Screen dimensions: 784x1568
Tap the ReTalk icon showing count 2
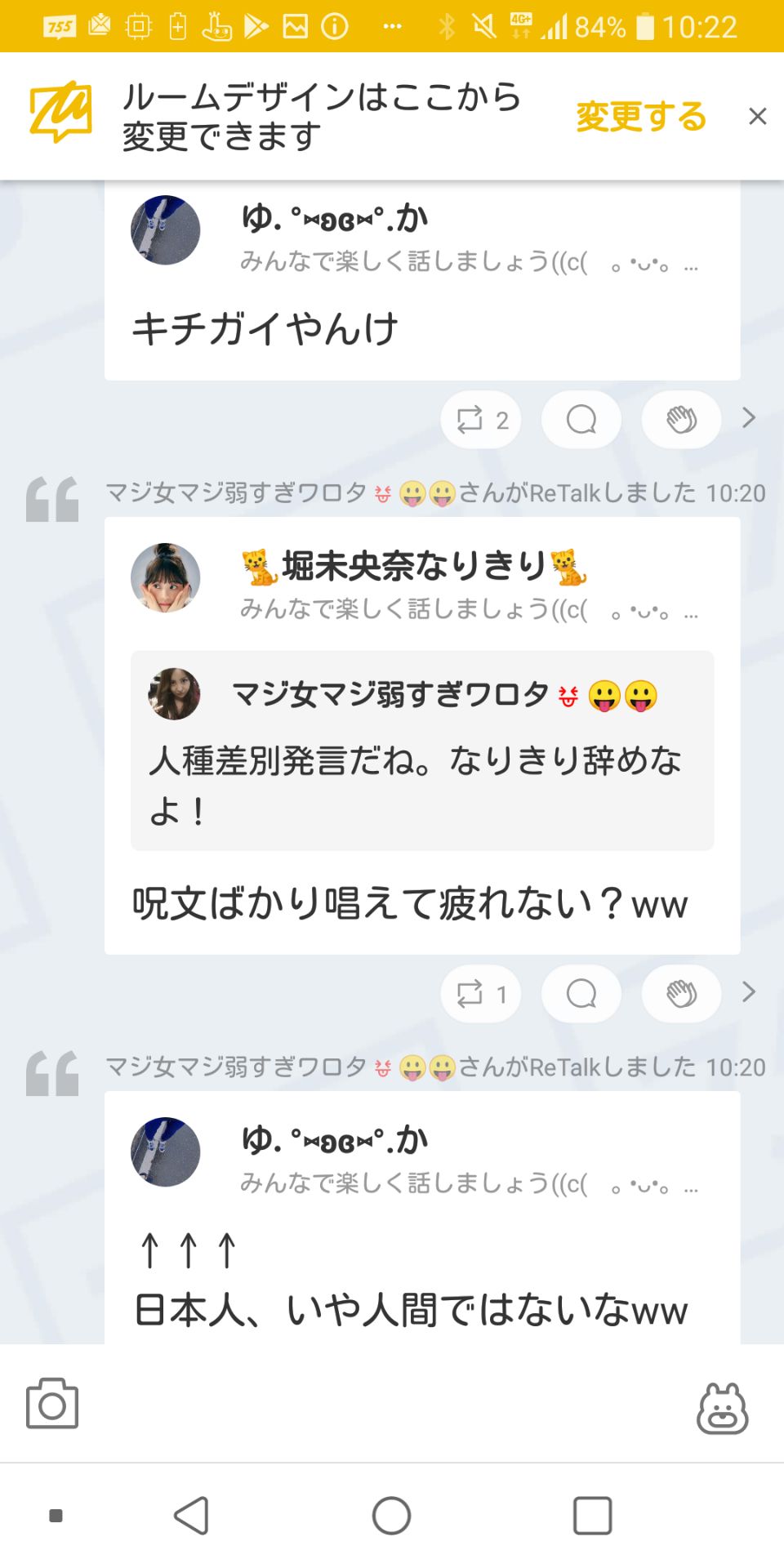480,419
